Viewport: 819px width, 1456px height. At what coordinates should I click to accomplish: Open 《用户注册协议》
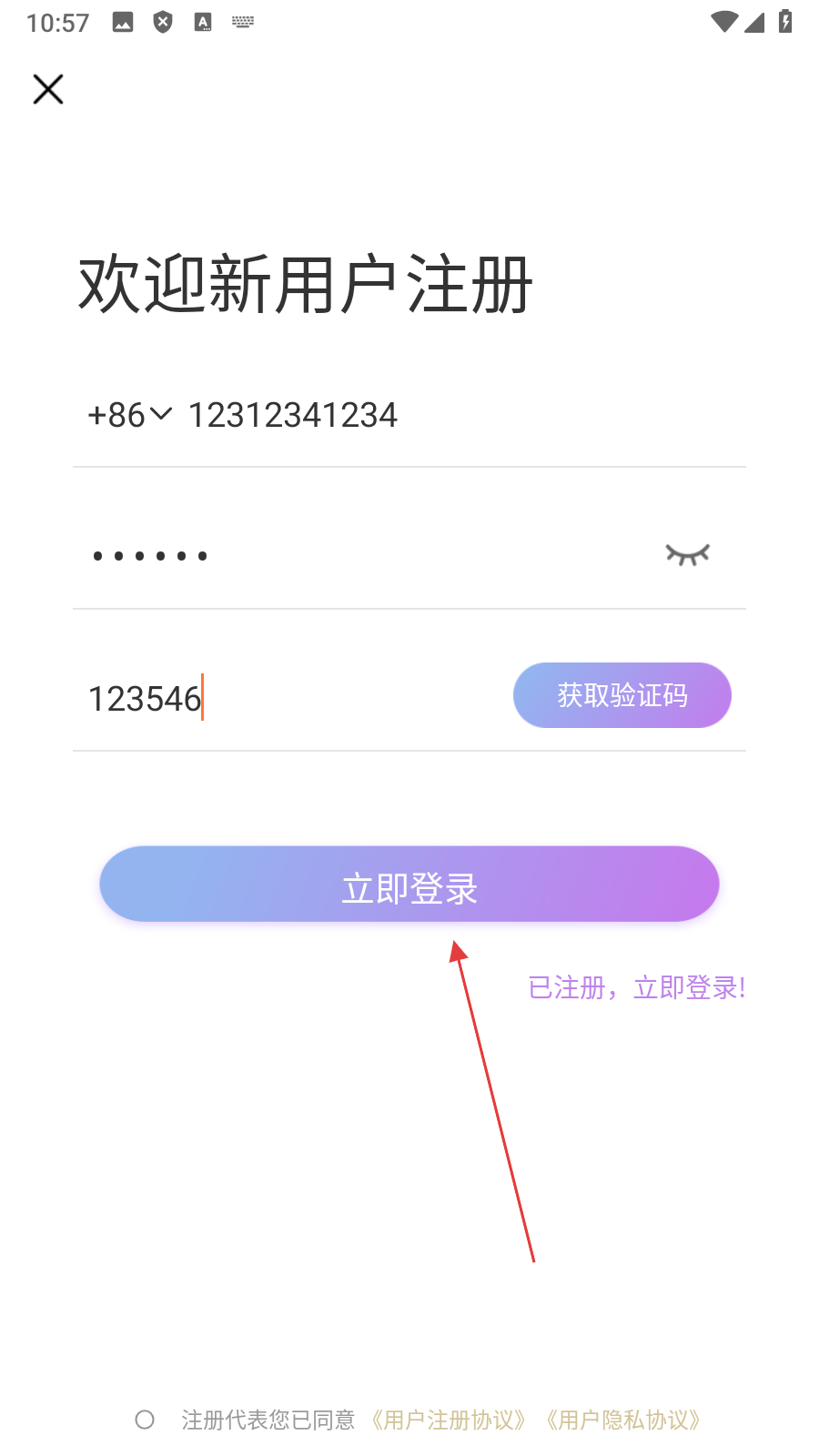[x=449, y=1420]
